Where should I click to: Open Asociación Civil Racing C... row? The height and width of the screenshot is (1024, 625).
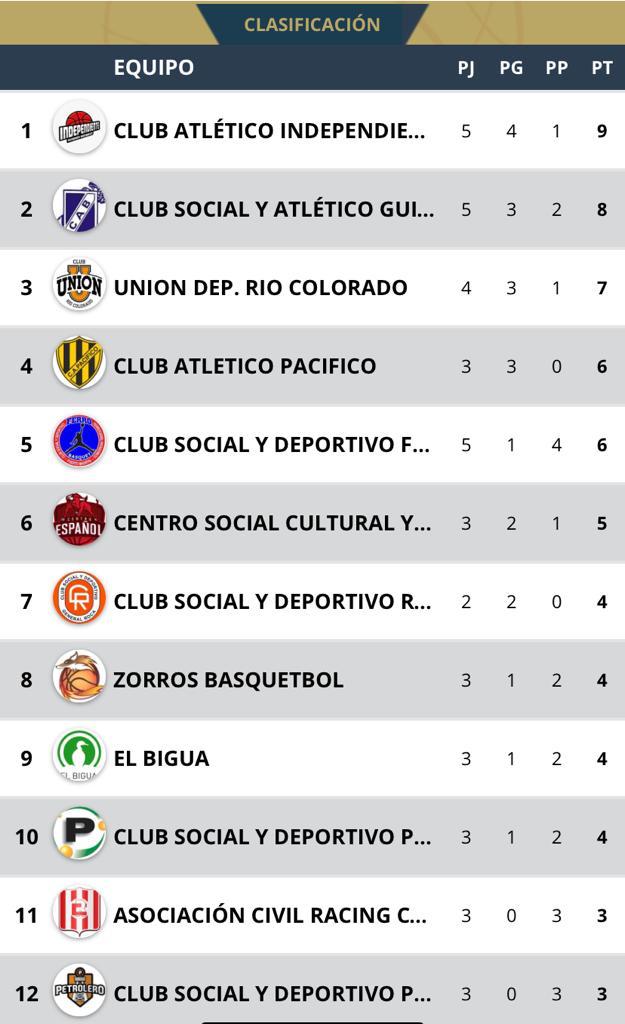[270, 915]
